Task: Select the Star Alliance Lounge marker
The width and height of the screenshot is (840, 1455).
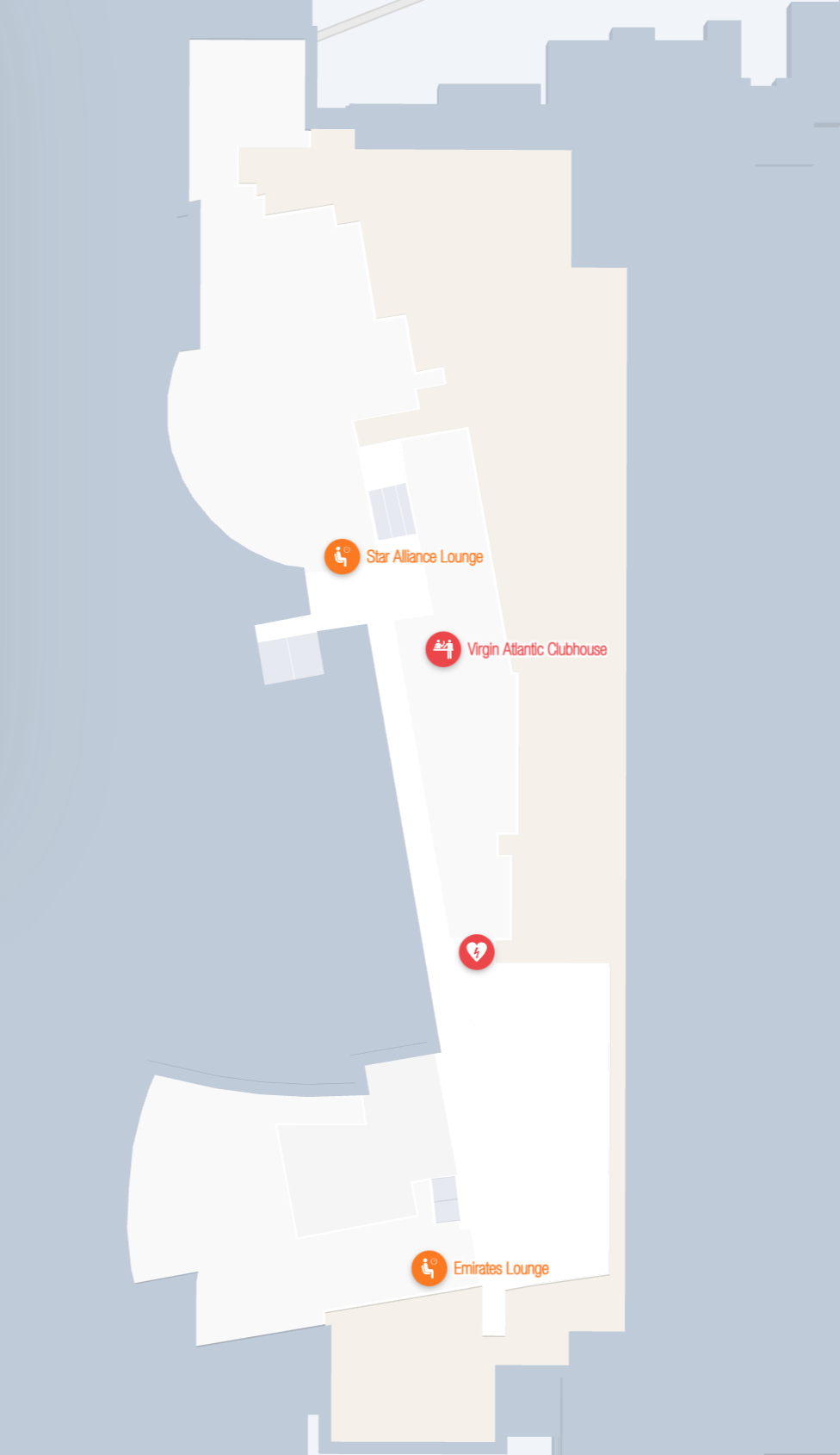Action: (342, 556)
